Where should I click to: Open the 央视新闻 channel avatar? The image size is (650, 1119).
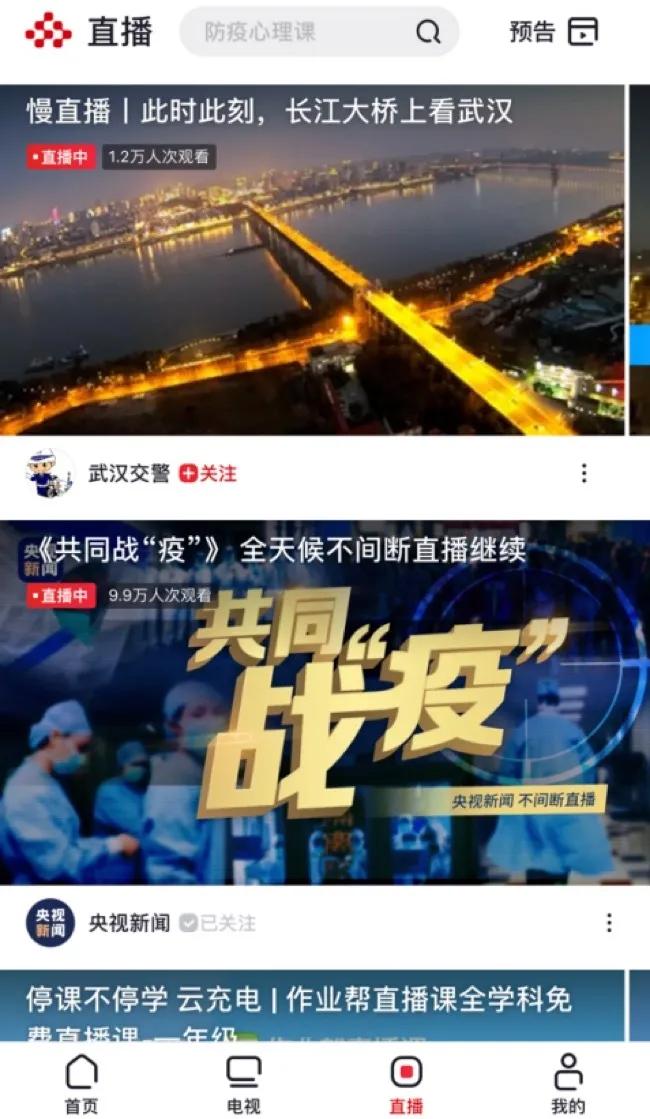(50, 923)
